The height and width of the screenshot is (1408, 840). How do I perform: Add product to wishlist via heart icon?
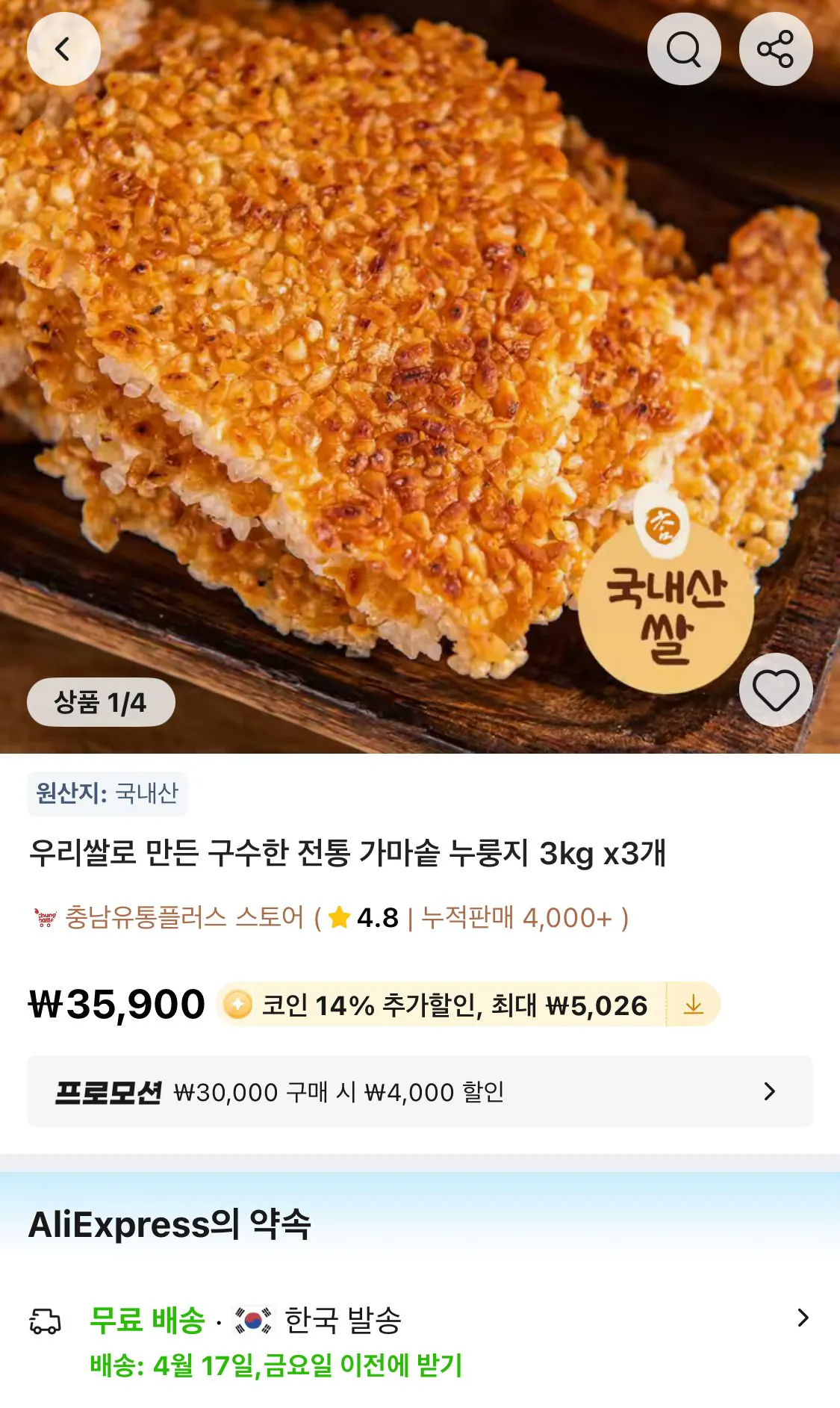777,691
